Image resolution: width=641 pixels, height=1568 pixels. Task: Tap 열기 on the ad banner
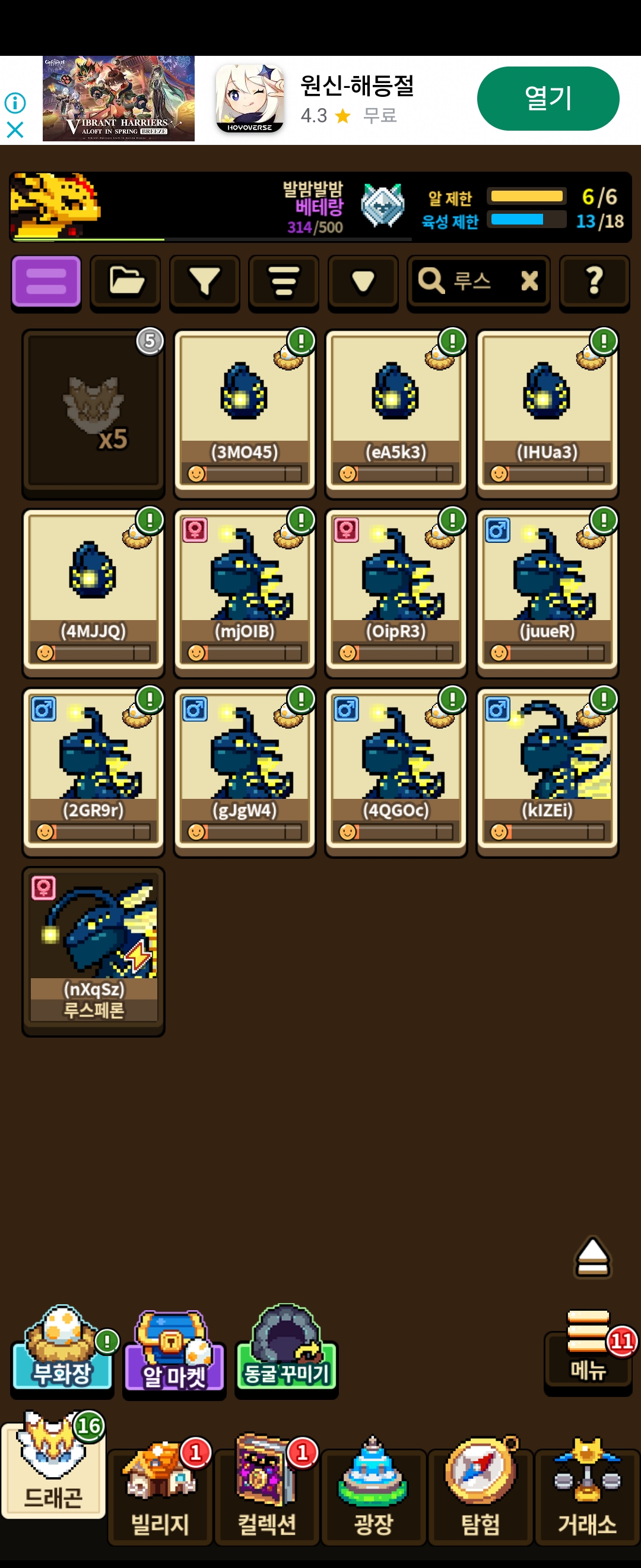click(547, 99)
